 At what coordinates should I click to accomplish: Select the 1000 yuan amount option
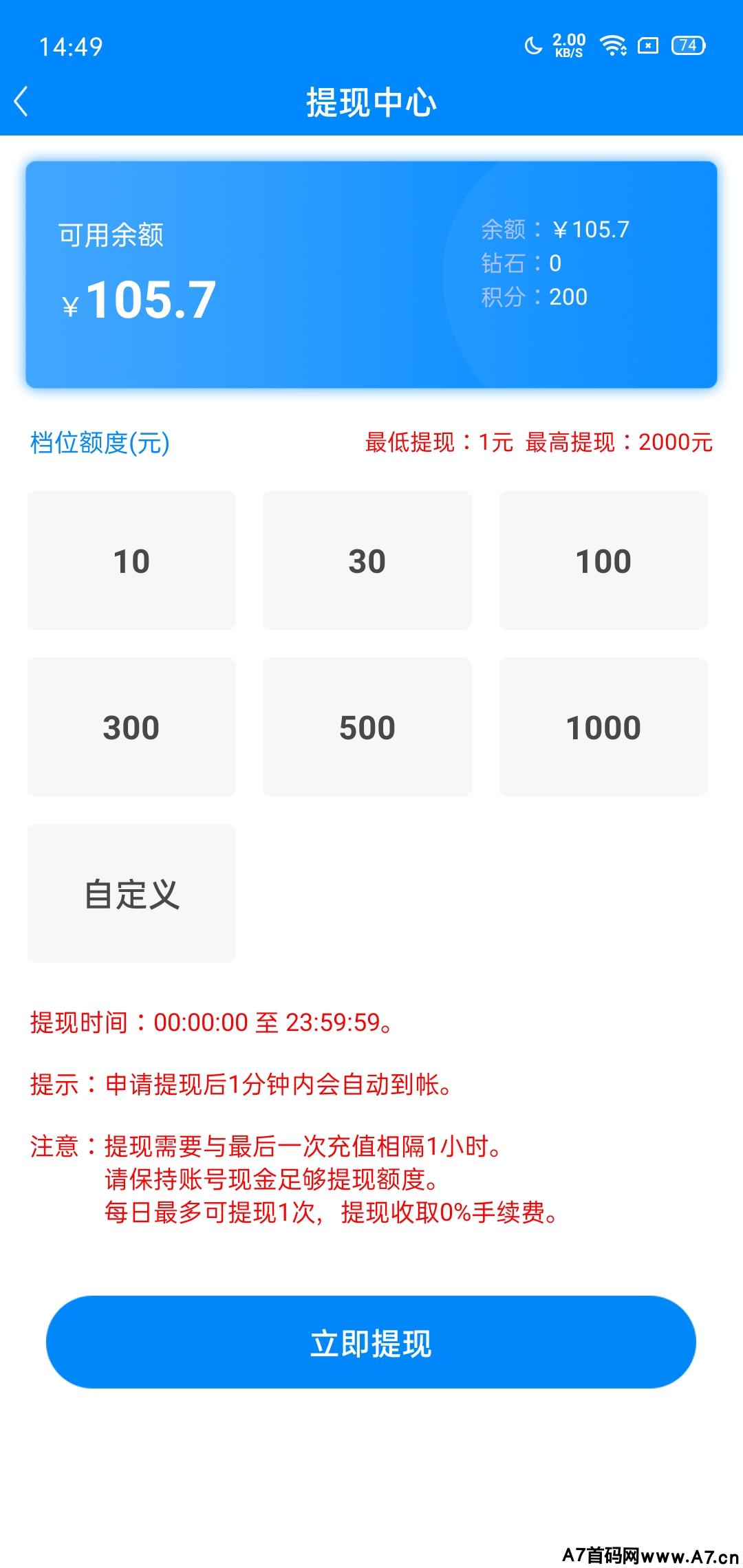[x=603, y=727]
